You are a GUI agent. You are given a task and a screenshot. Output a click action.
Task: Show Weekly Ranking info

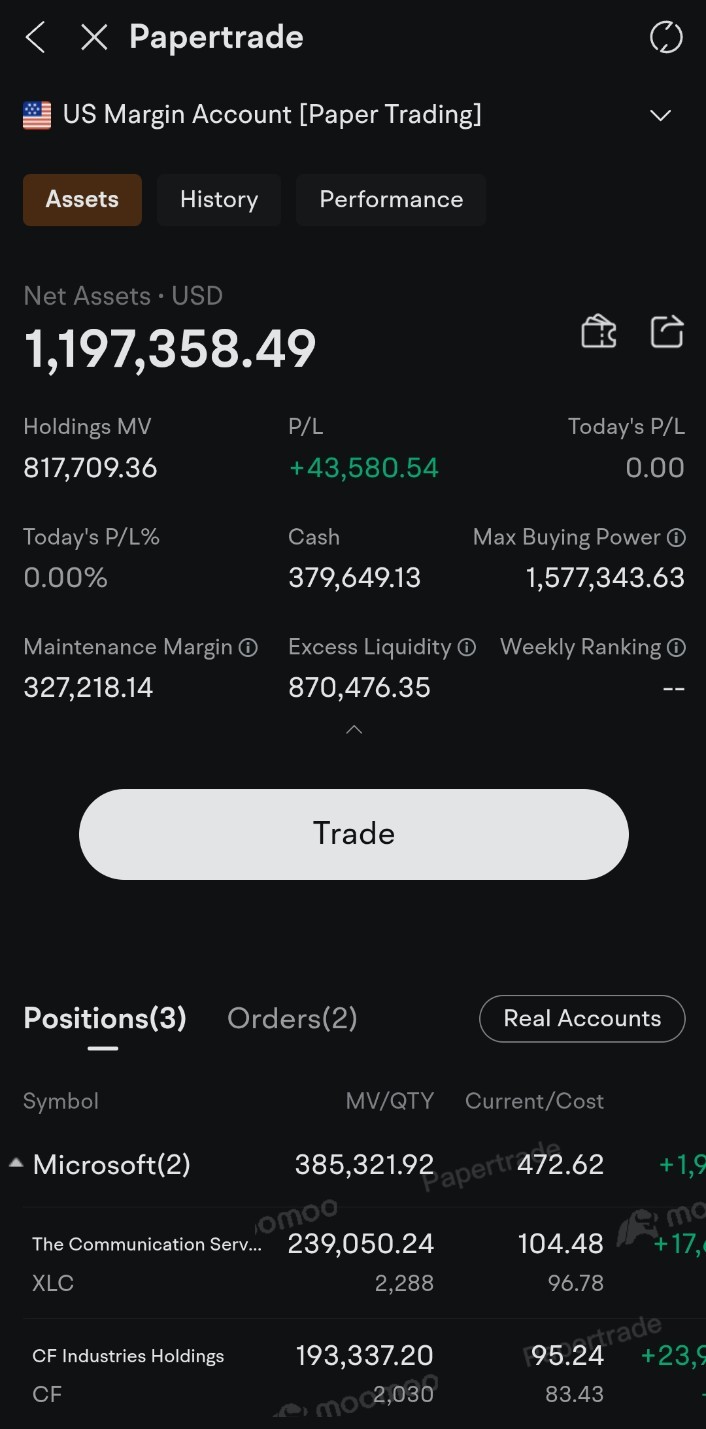point(677,648)
